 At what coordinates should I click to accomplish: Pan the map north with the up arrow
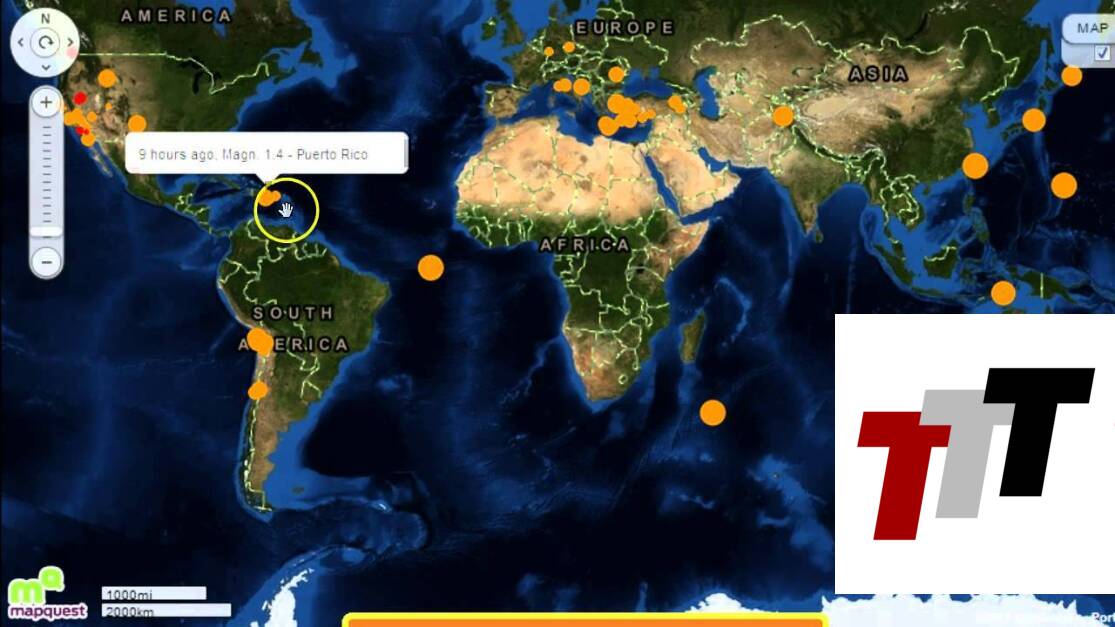pos(46,19)
